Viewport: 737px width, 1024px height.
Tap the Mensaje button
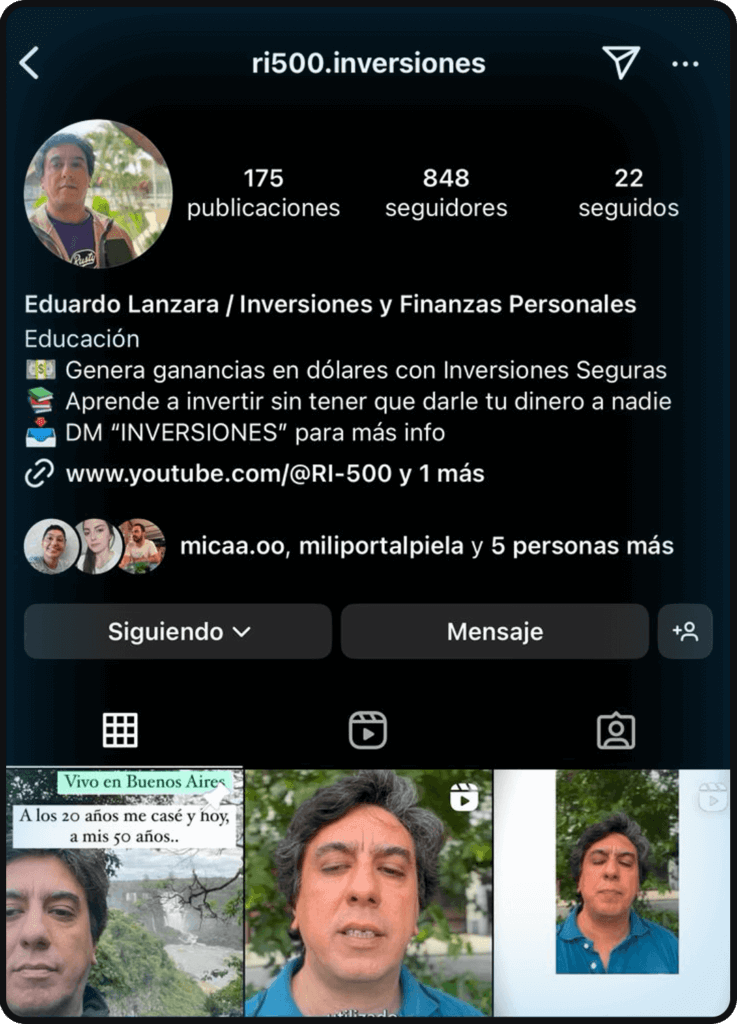pos(494,632)
